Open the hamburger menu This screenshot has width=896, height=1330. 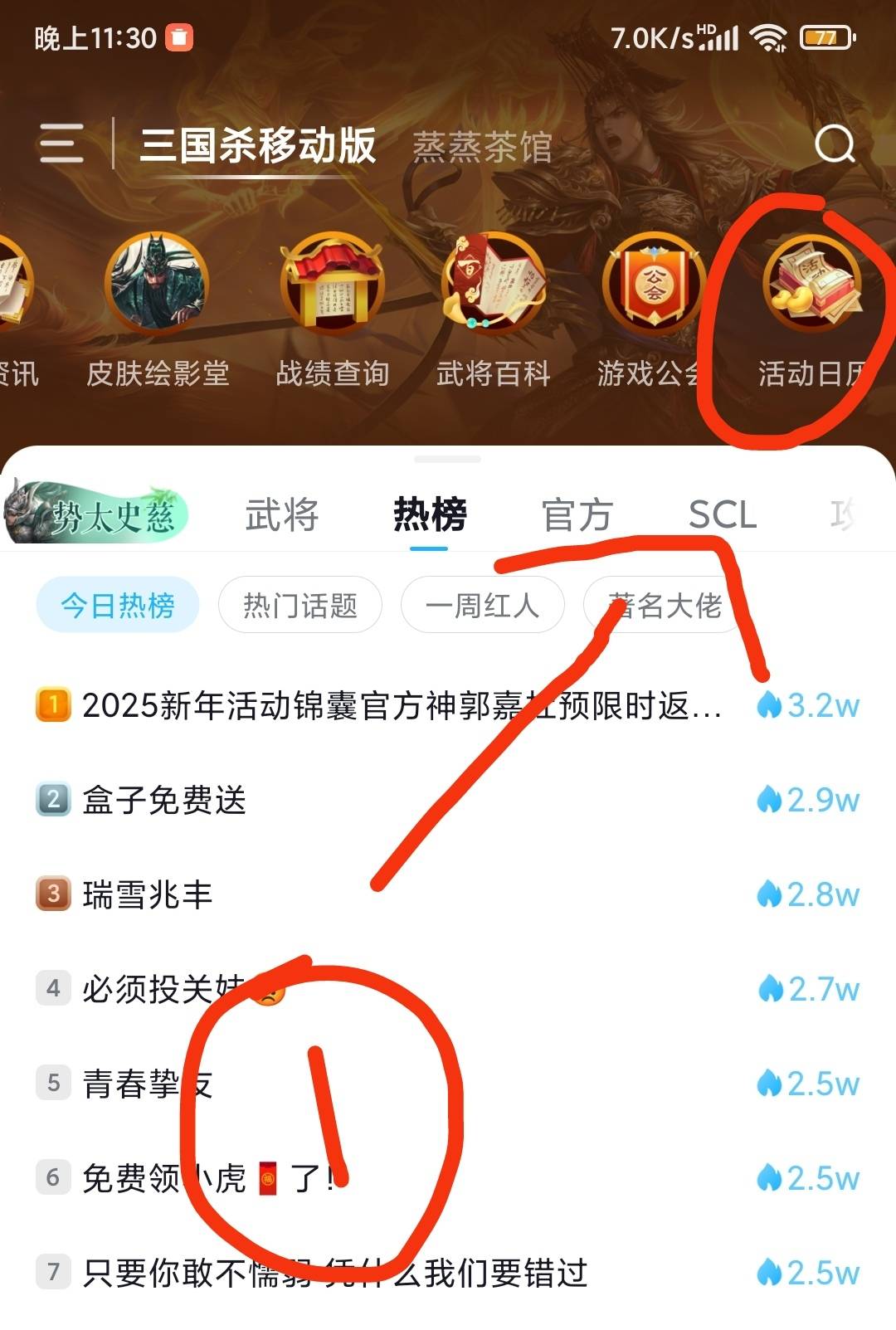[x=61, y=144]
